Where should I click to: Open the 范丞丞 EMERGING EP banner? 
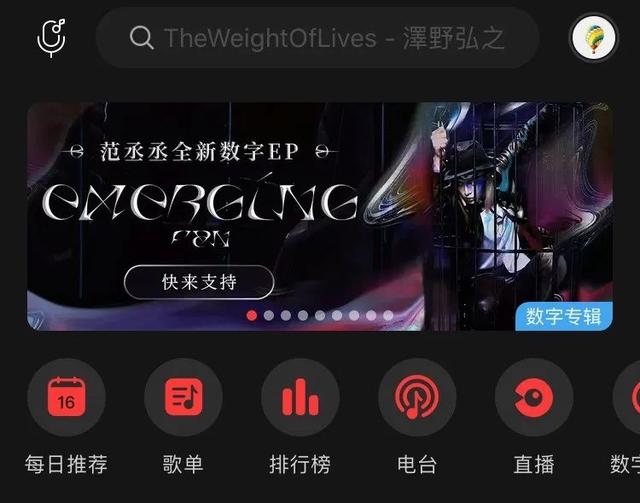coord(320,200)
